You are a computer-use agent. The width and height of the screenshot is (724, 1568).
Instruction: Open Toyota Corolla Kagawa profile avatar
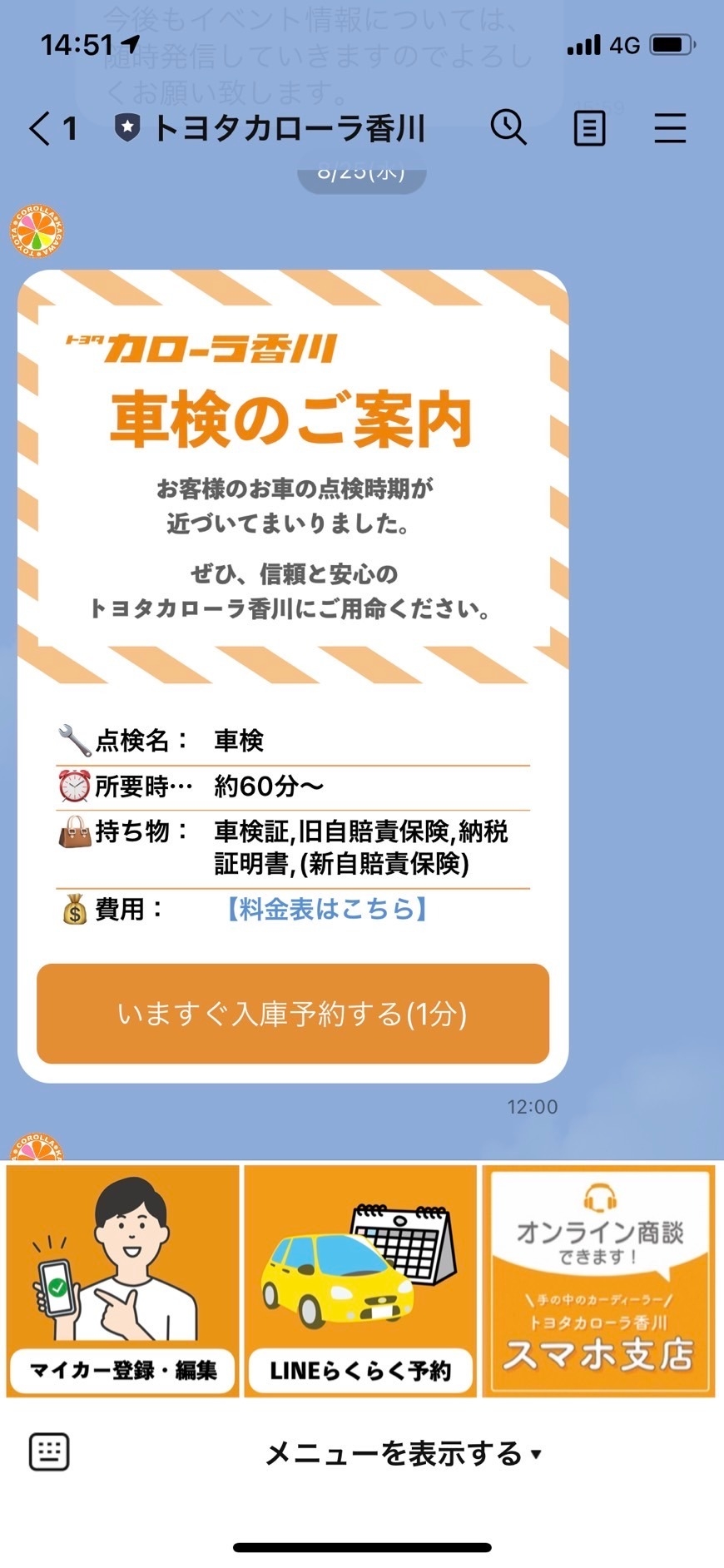pyautogui.click(x=37, y=231)
